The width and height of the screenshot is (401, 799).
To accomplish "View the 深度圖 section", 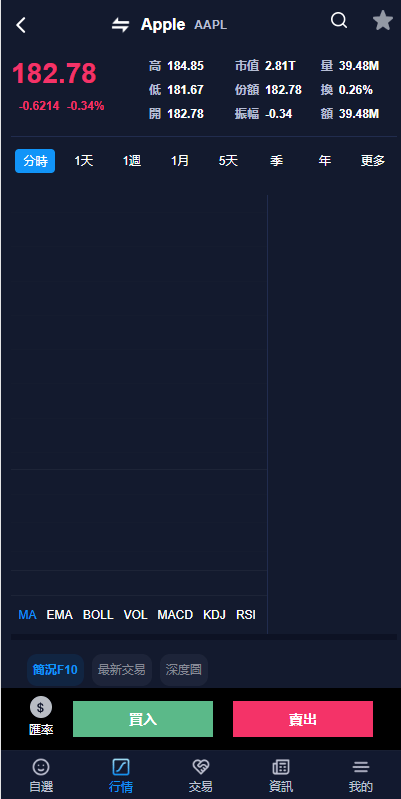I will tap(183, 670).
